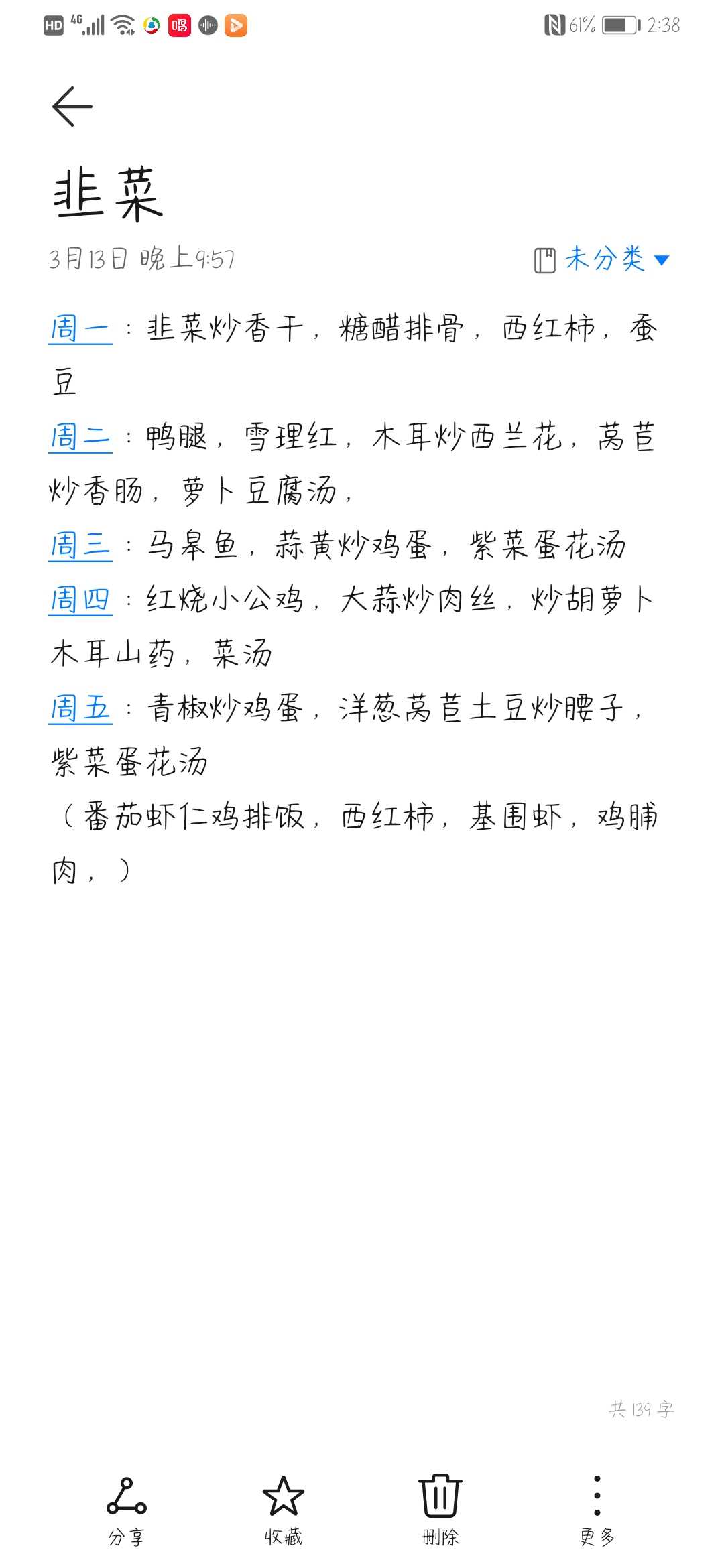Viewport: 724px width, 1568px height.
Task: Open the 周三 link
Action: [80, 545]
